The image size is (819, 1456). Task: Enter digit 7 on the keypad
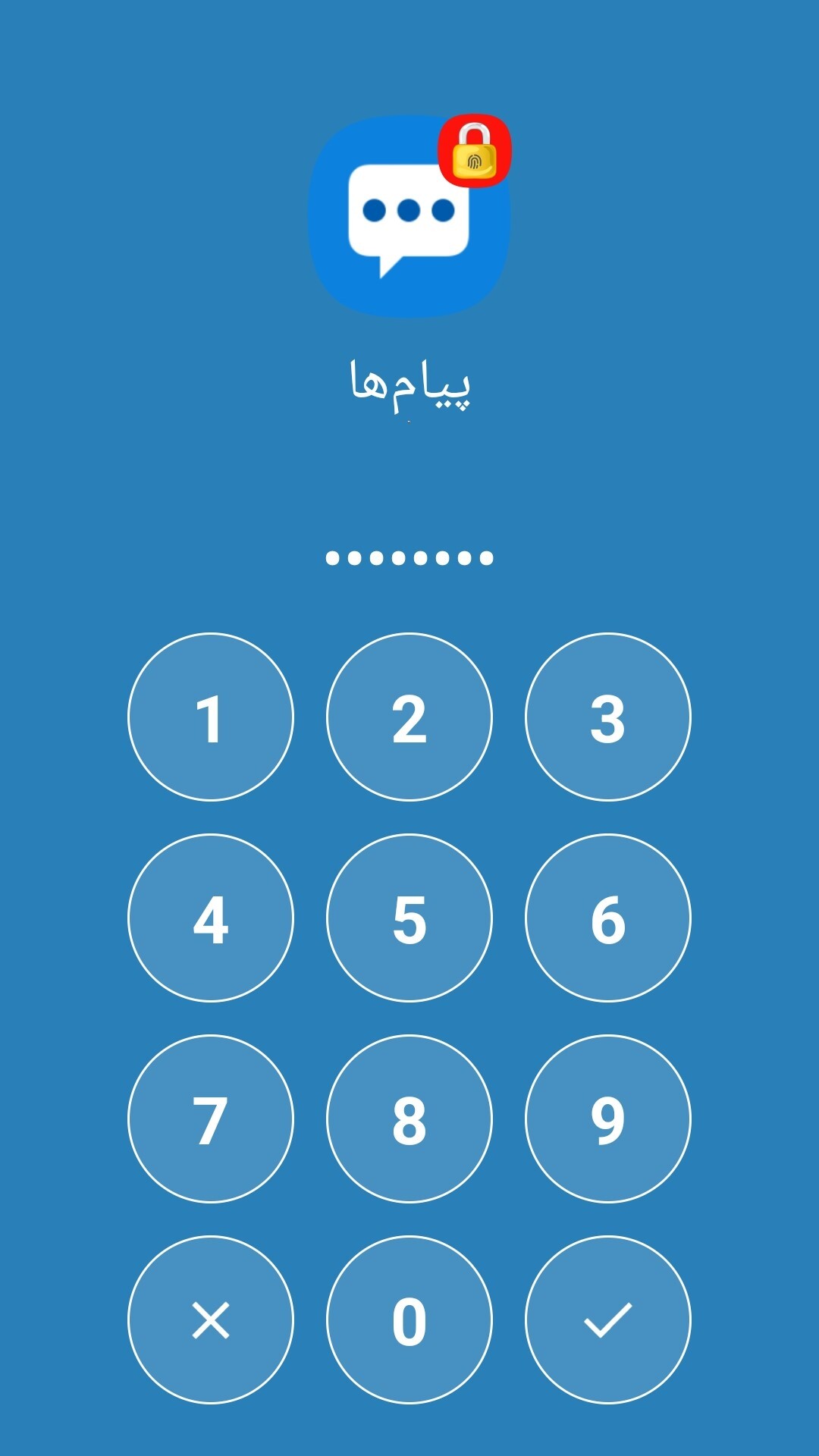tap(211, 1119)
